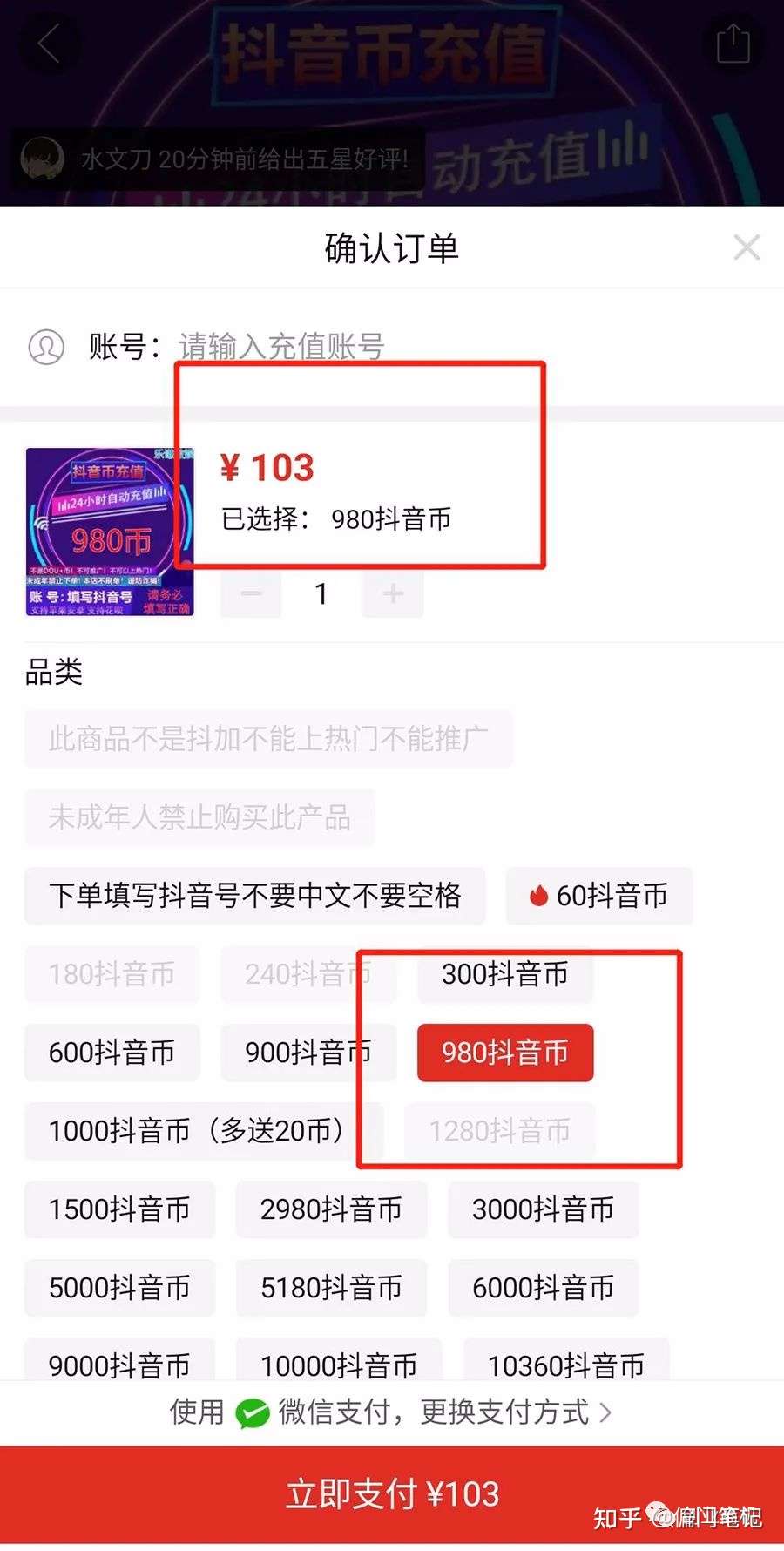Close the 确认订单 order sheet
784x1551 pixels.
point(746,247)
